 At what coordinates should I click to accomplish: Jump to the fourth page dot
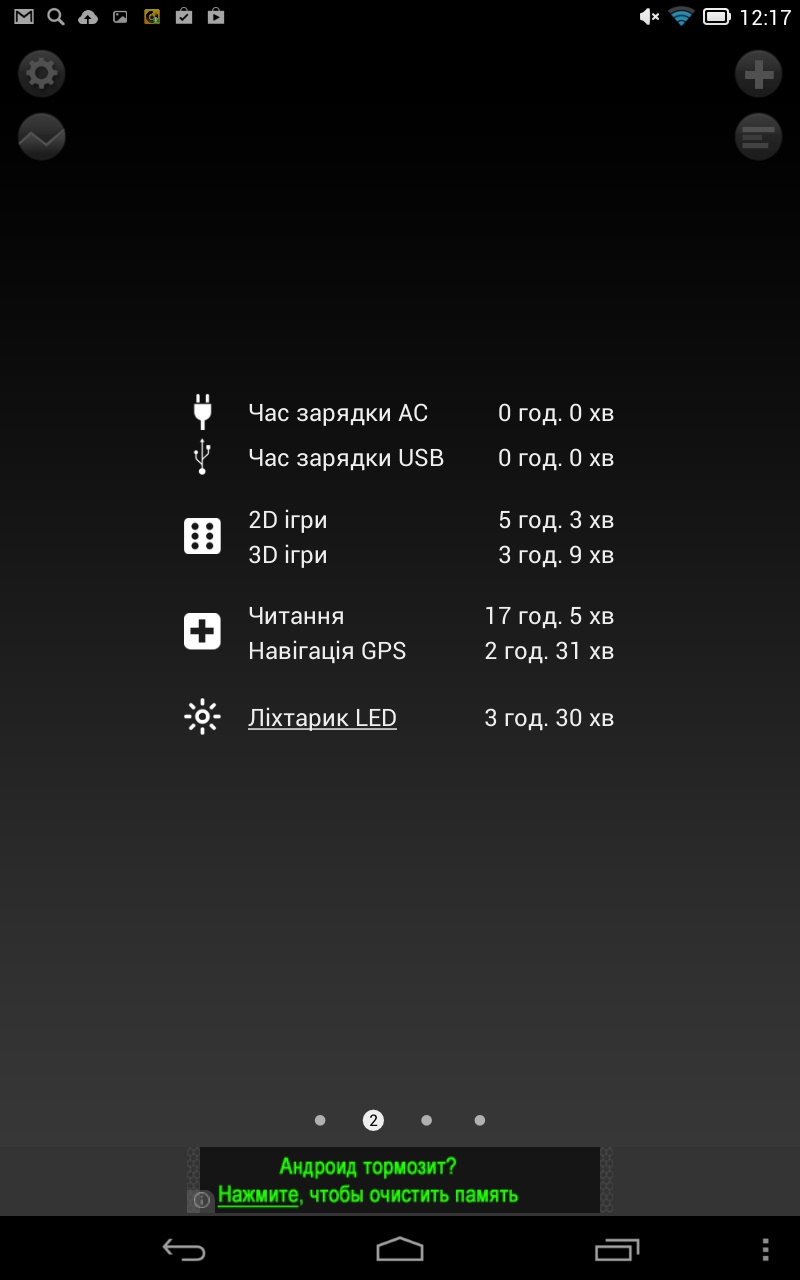tap(480, 1120)
